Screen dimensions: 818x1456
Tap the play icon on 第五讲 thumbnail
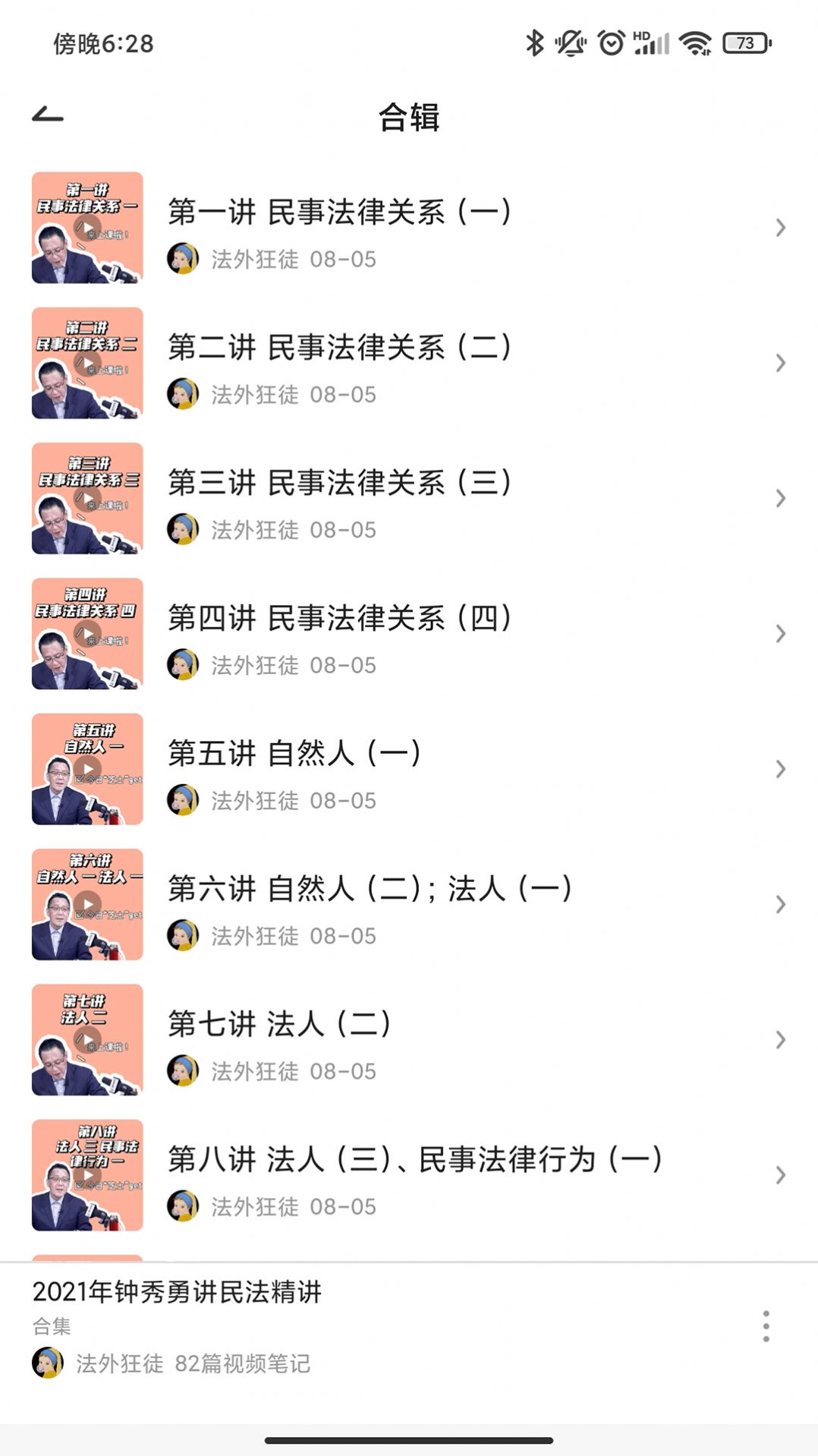90,768
